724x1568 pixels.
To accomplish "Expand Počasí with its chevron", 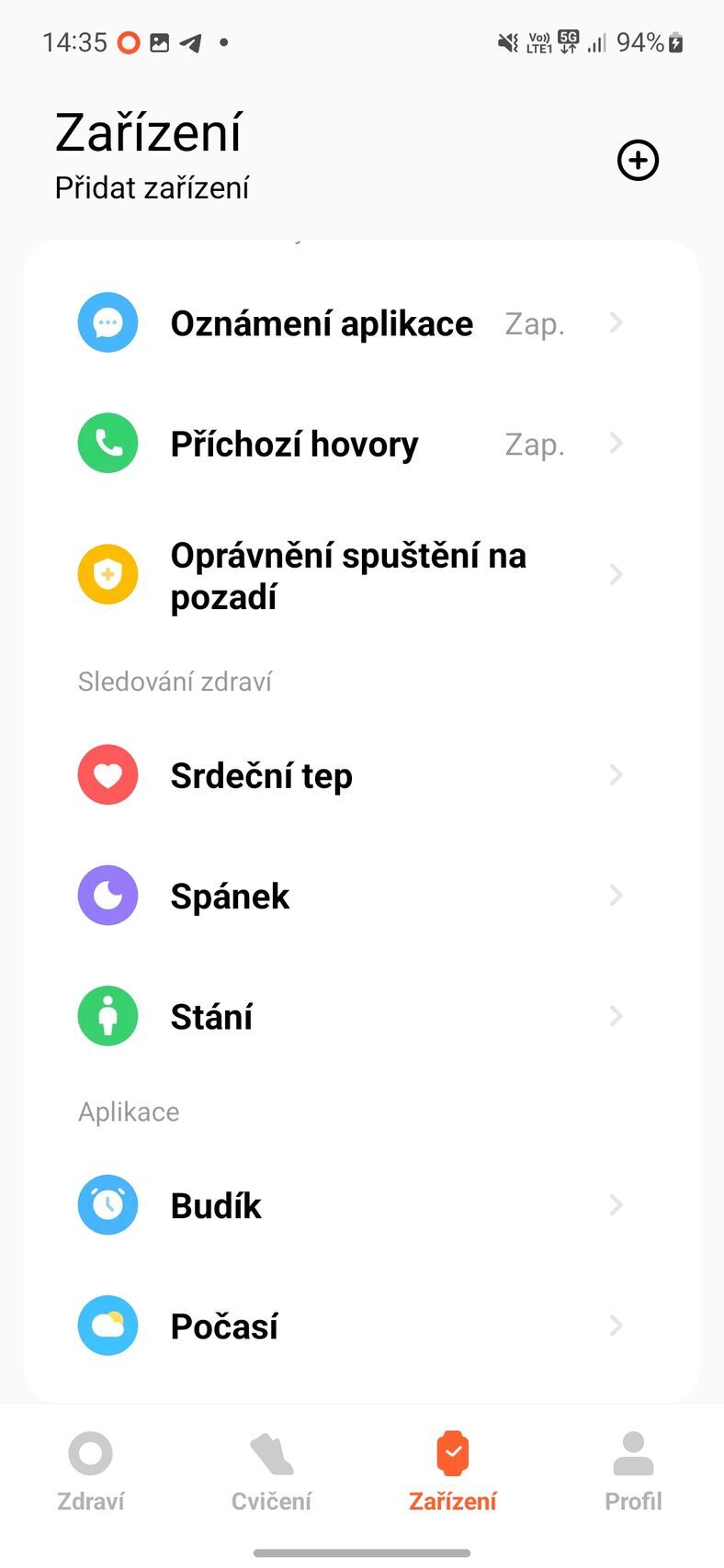I will click(615, 1325).
